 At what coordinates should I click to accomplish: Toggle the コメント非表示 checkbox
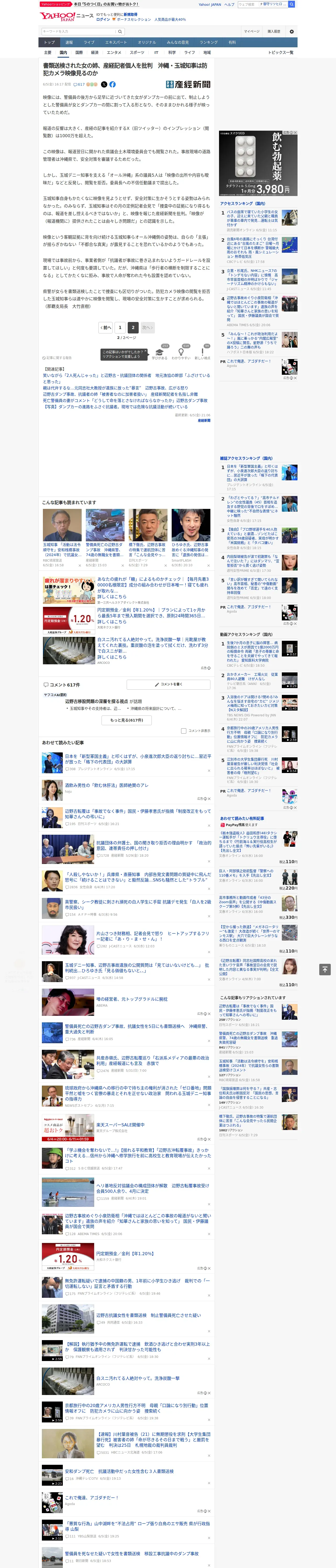coord(183,731)
